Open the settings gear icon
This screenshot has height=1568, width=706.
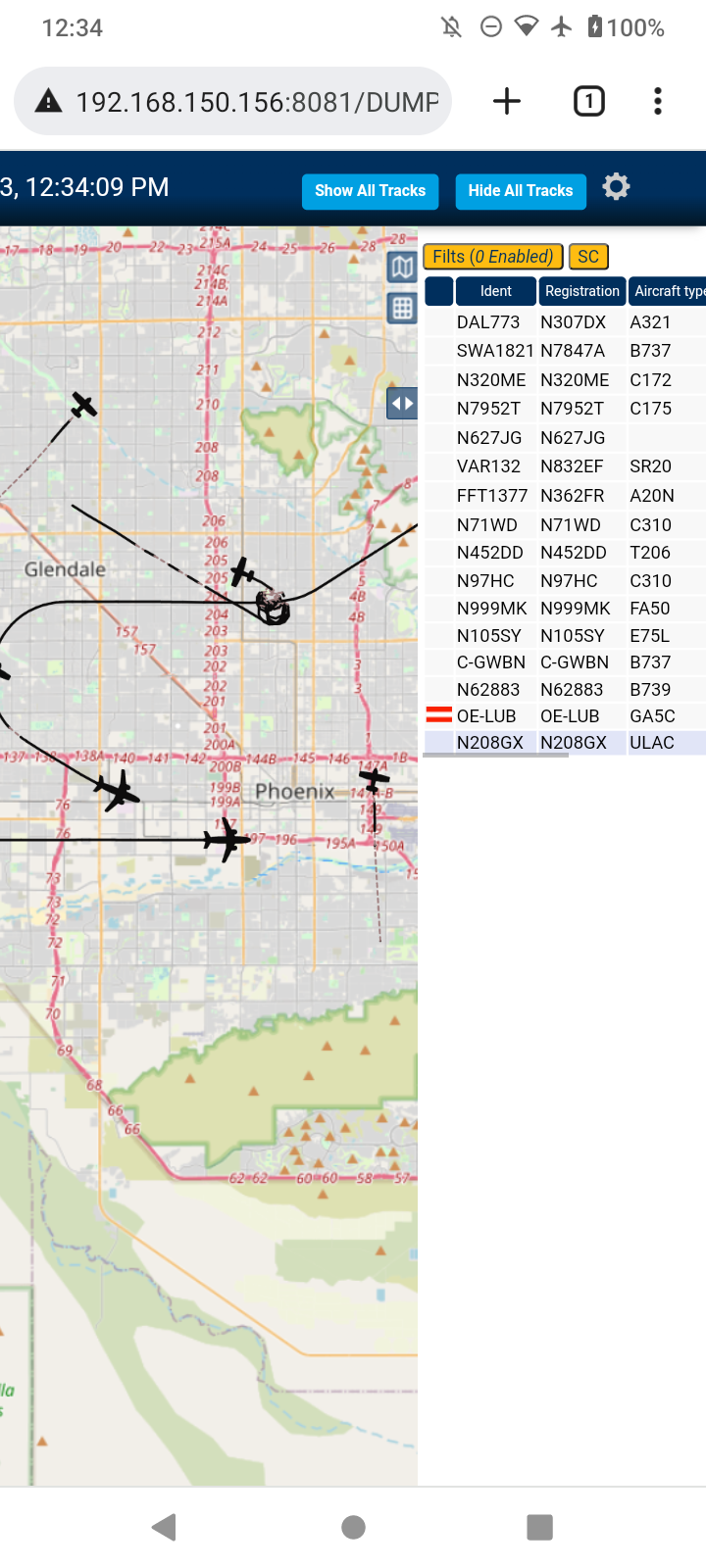click(616, 186)
